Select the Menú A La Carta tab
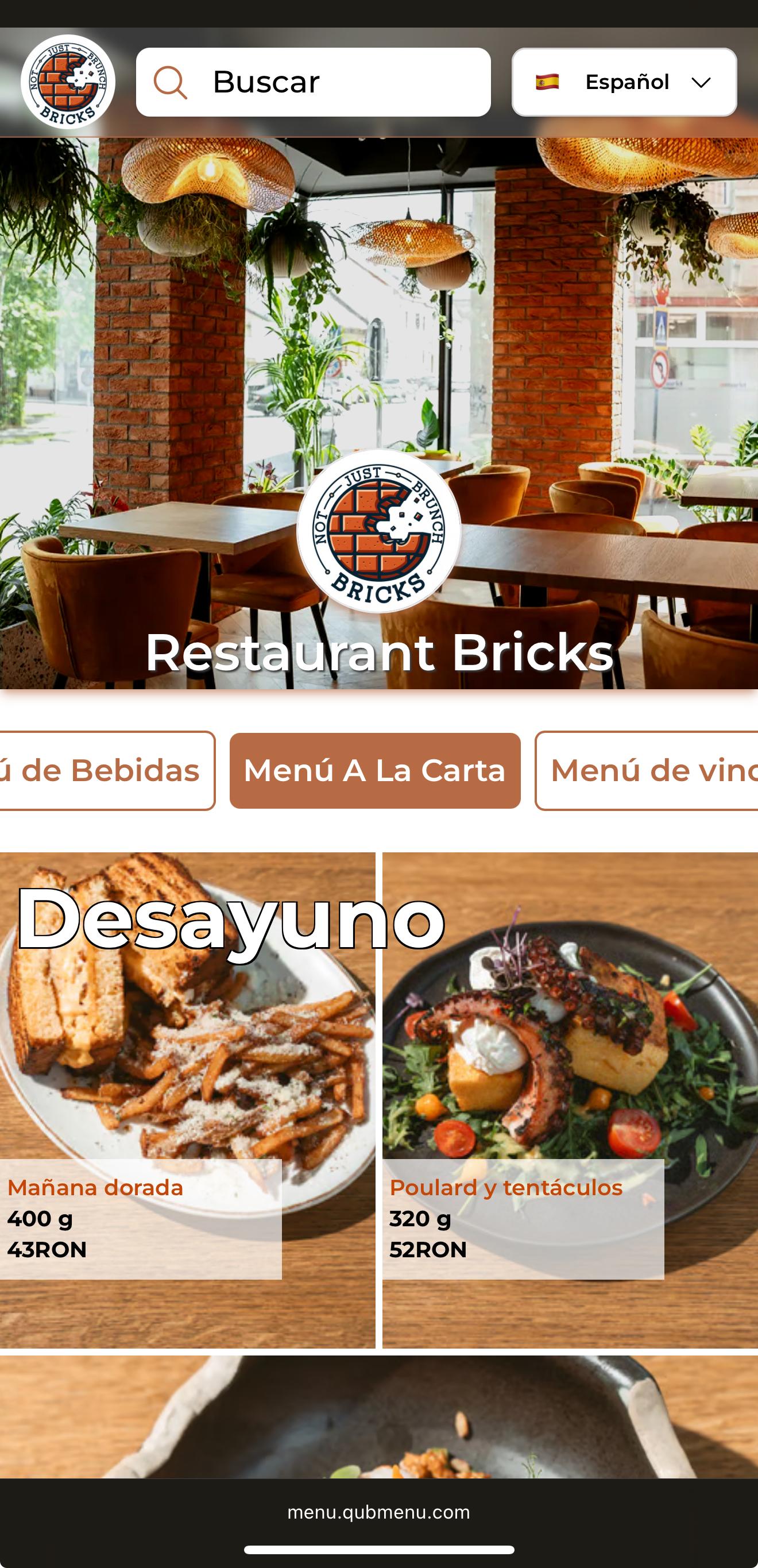 [375, 771]
